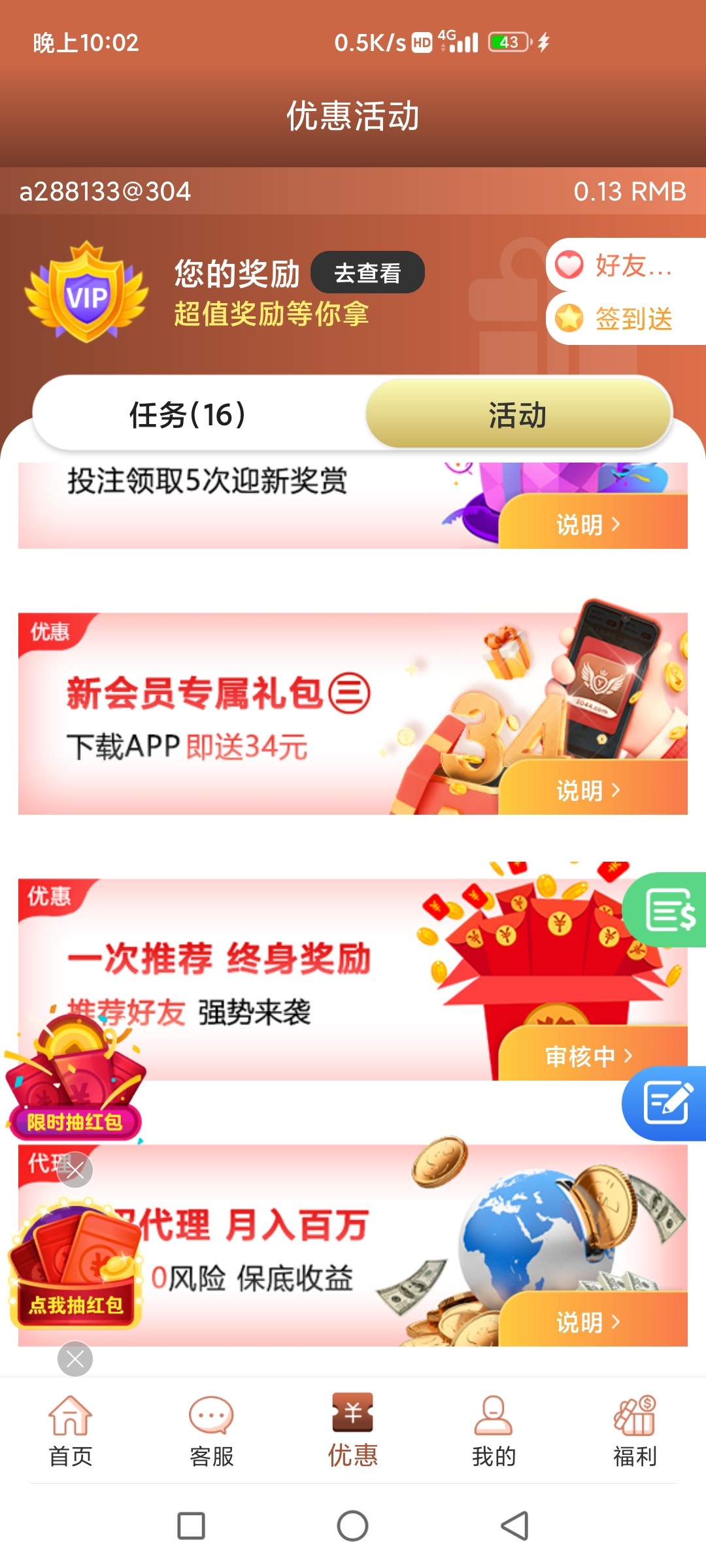Tap the blue floating edit note icon

pos(667,1103)
